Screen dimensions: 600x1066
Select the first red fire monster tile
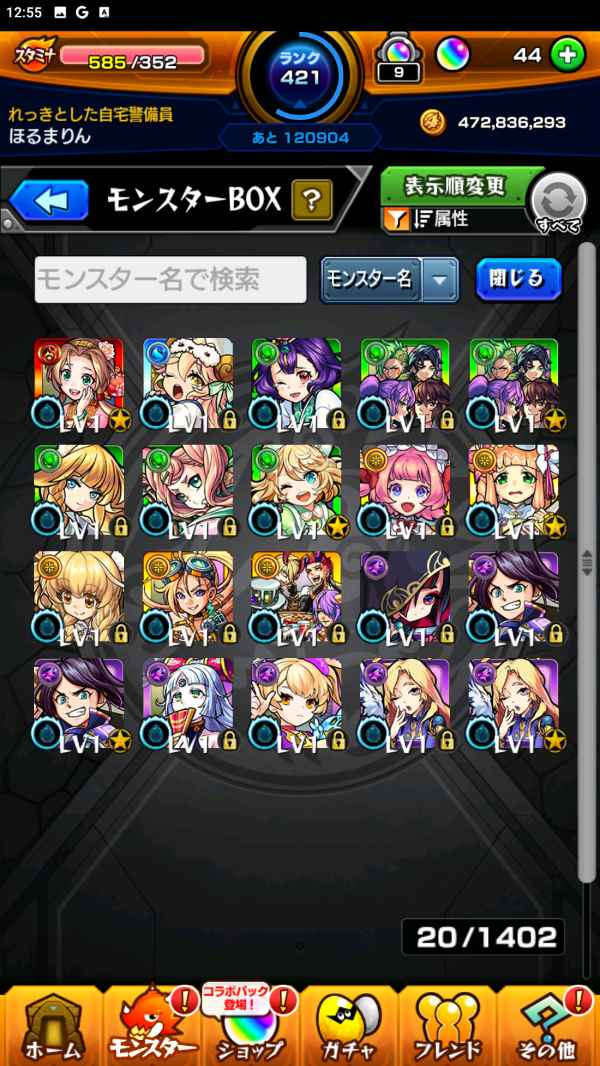79,383
